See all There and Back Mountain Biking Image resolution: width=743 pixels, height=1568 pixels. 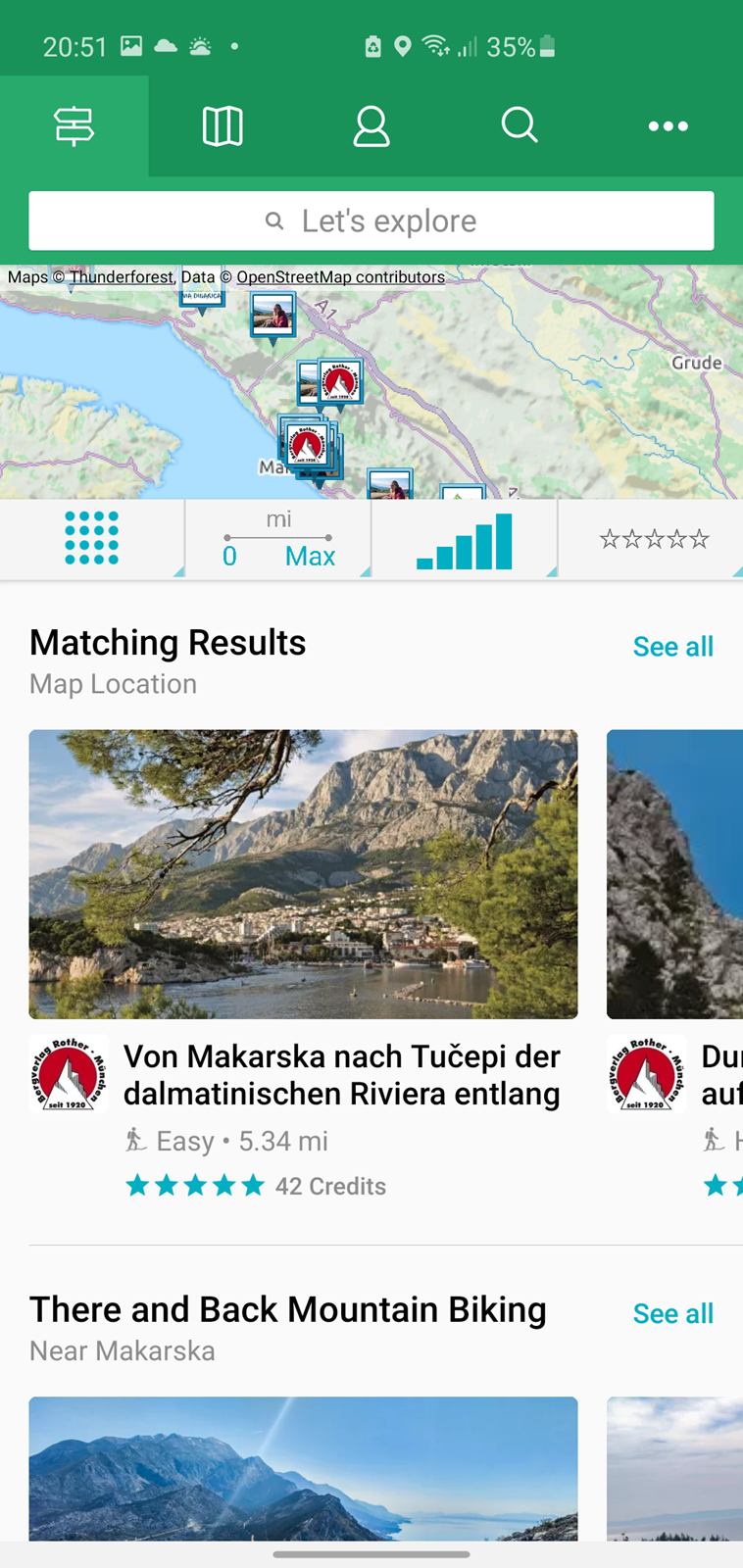point(673,1314)
